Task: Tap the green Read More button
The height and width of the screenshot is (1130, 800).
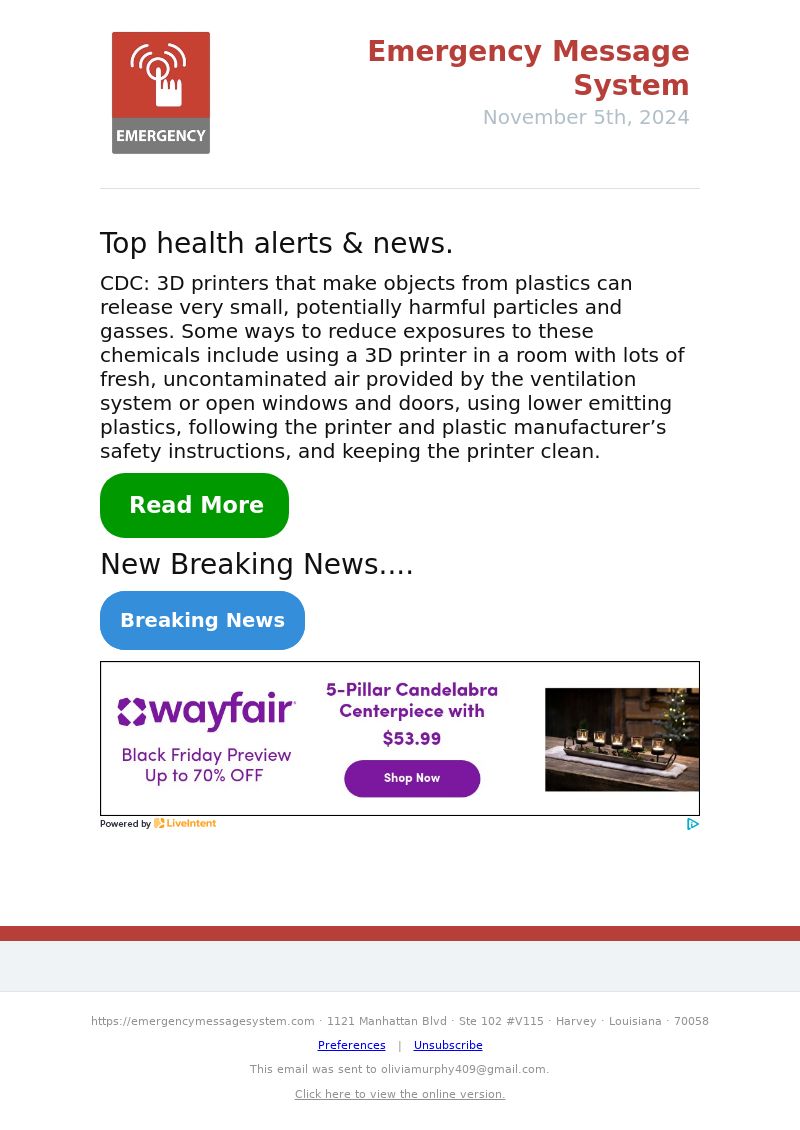Action: tap(194, 505)
